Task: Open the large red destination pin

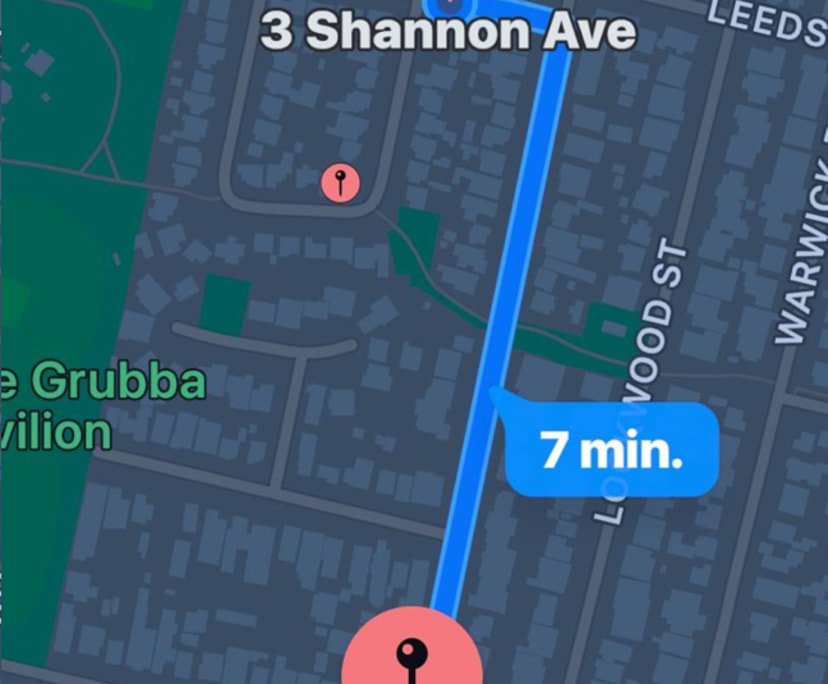Action: coord(412,652)
